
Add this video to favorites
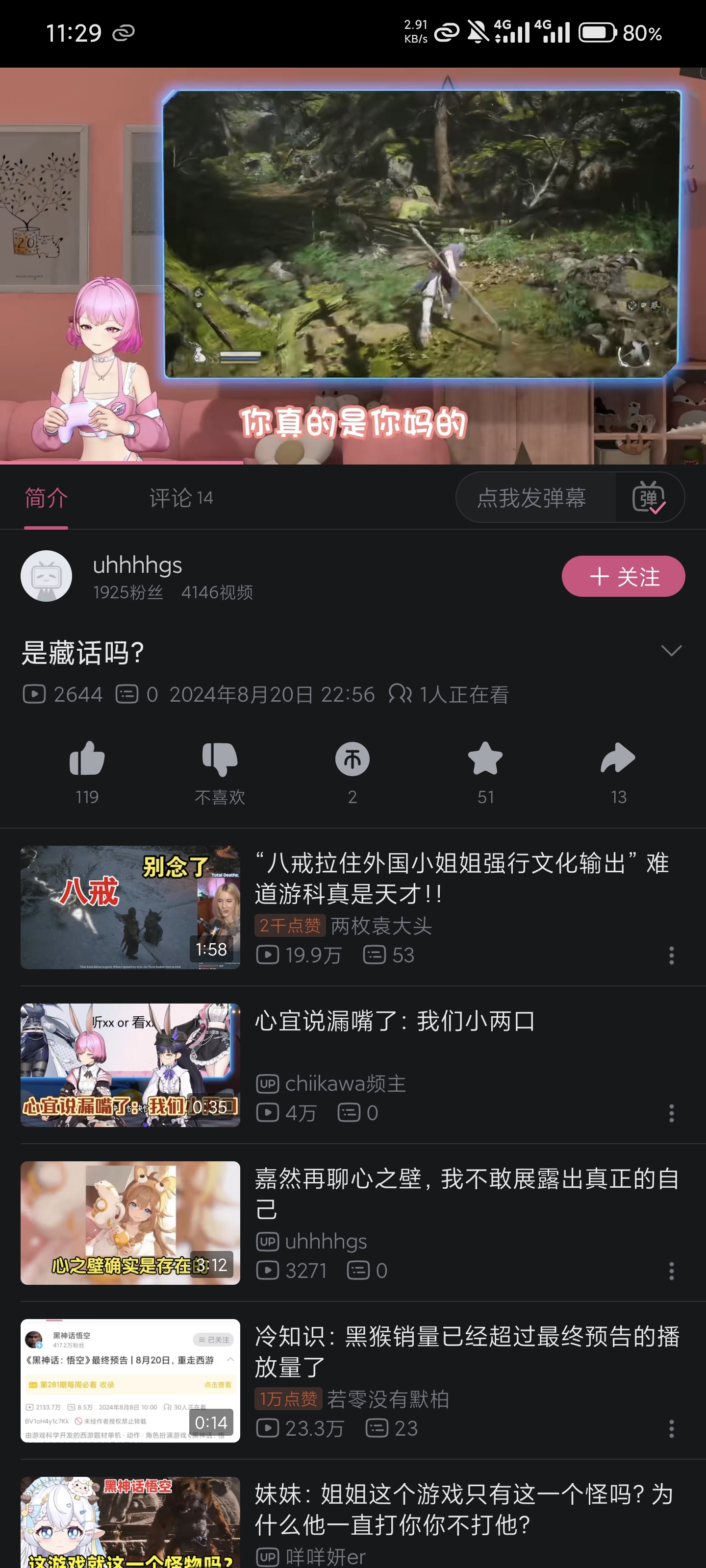coord(485,759)
